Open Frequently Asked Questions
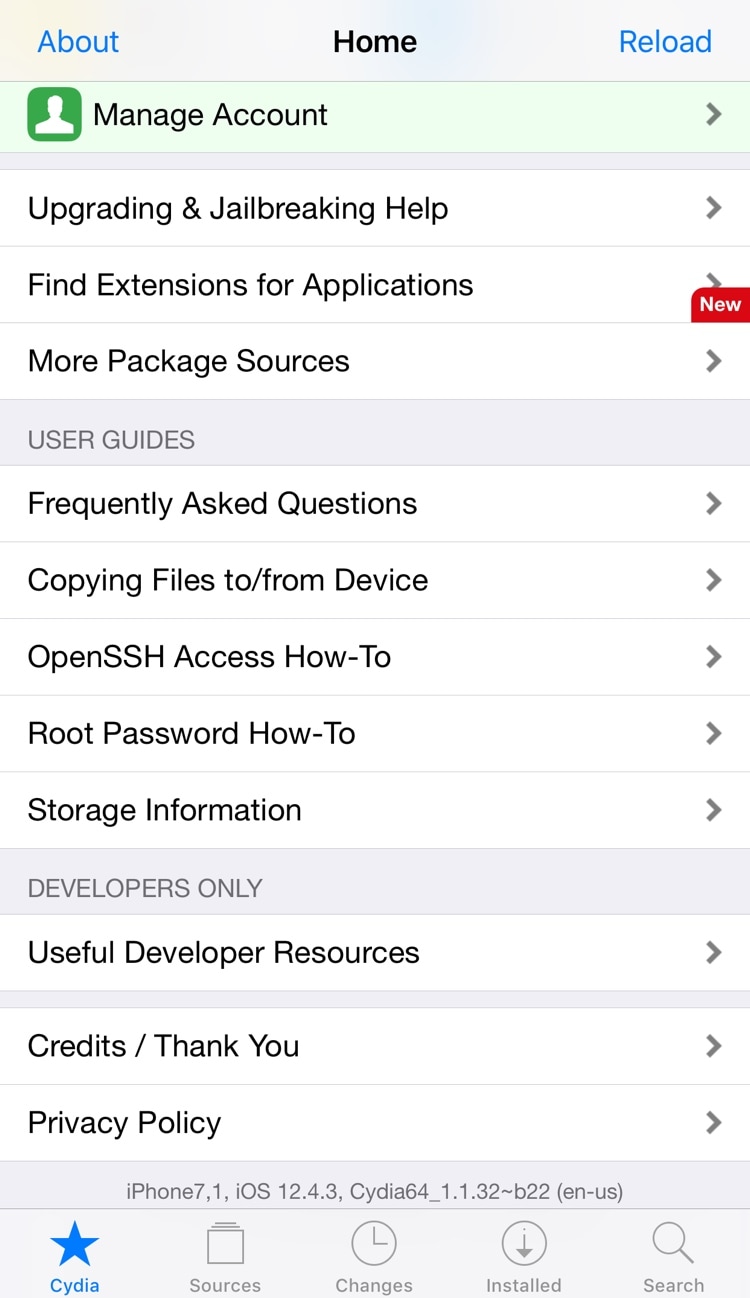The width and height of the screenshot is (750, 1298). (x=375, y=503)
